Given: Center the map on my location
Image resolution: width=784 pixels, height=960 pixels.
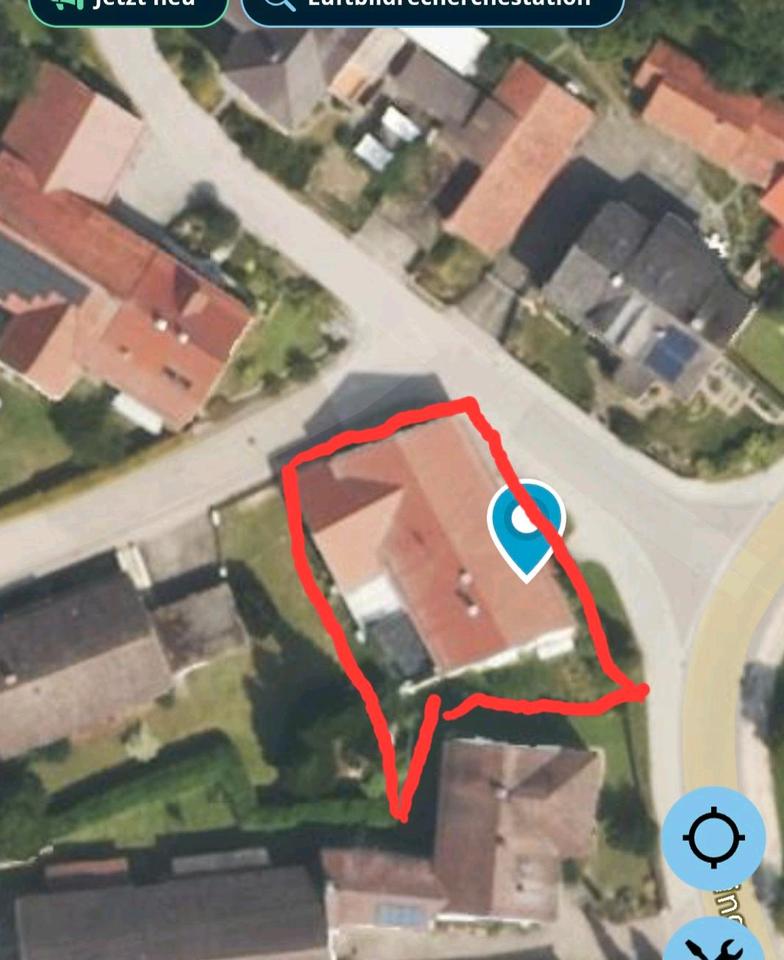Looking at the screenshot, I should pyautogui.click(x=713, y=838).
